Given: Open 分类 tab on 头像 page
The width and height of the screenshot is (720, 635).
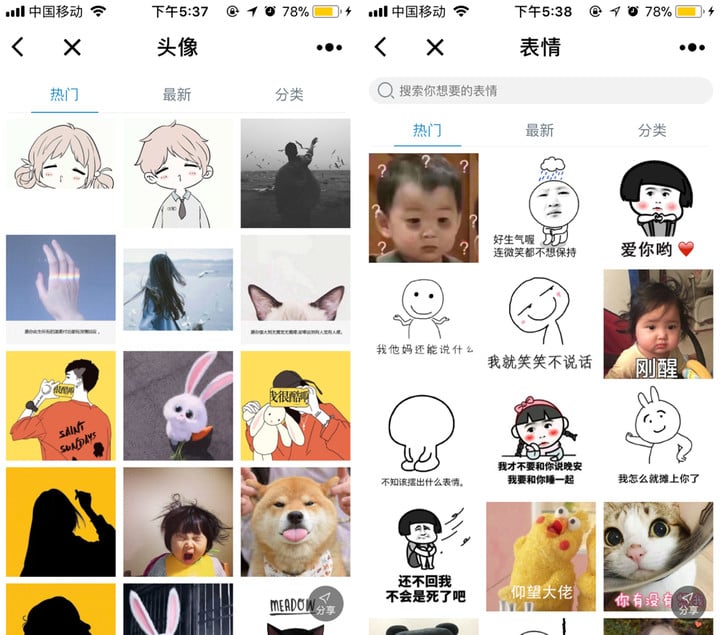Looking at the screenshot, I should (289, 95).
